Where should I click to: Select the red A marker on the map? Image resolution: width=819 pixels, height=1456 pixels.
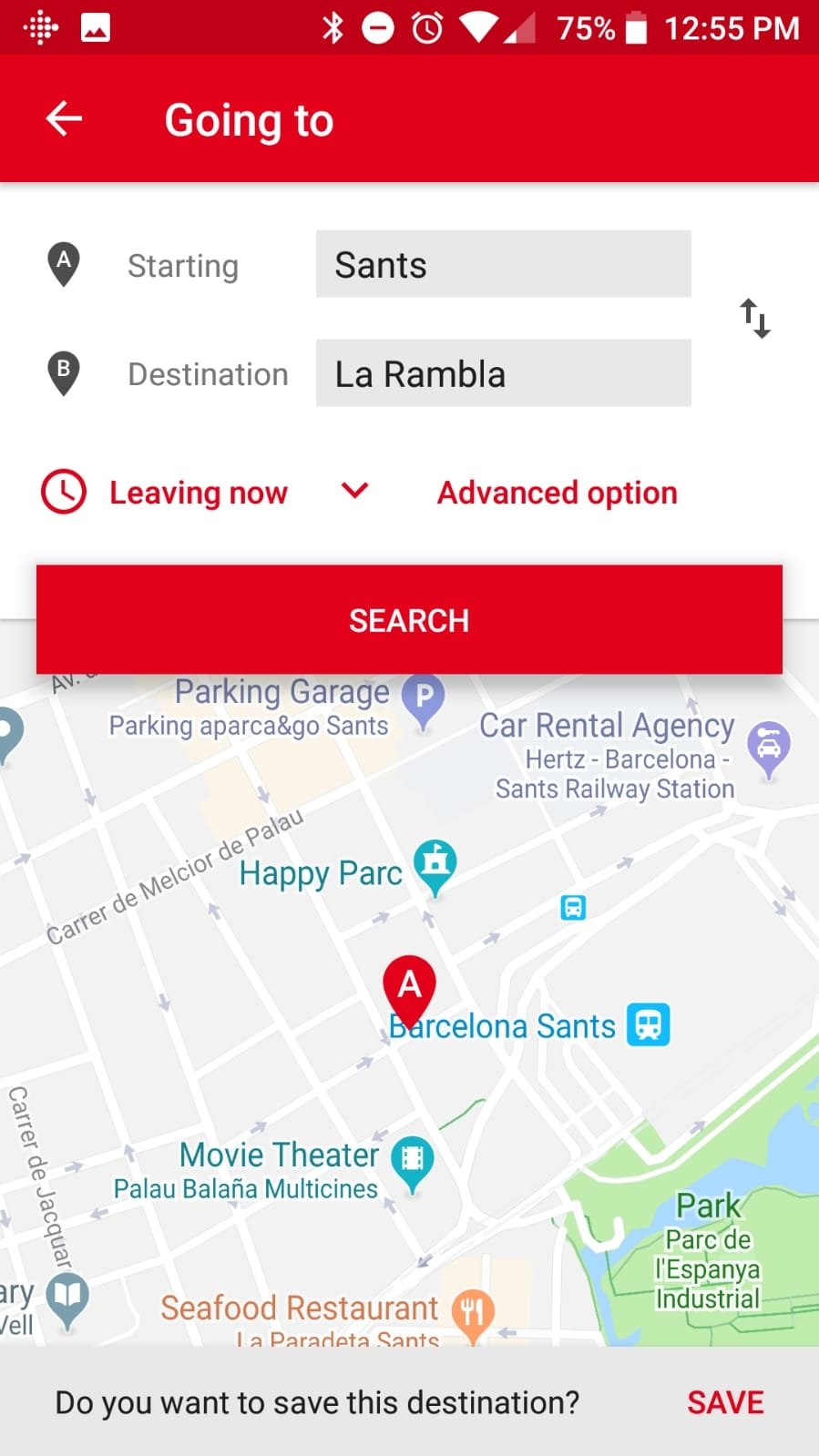[409, 987]
